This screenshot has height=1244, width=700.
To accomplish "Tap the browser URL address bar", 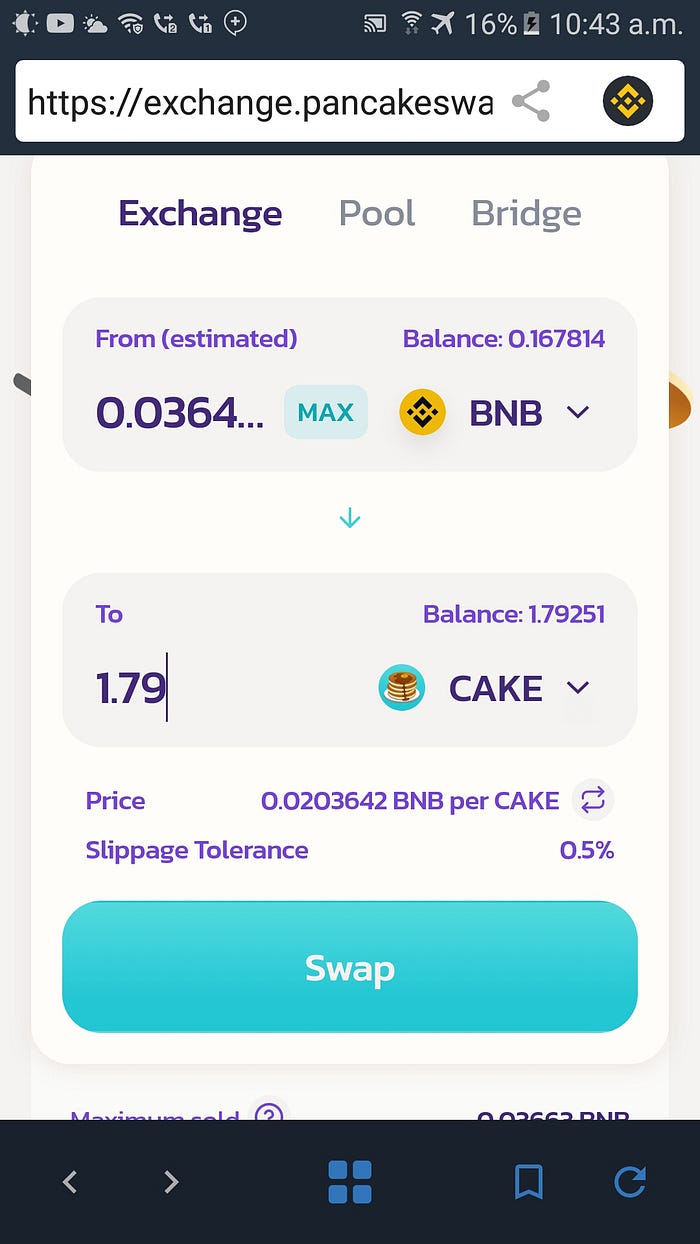I will pos(260,102).
